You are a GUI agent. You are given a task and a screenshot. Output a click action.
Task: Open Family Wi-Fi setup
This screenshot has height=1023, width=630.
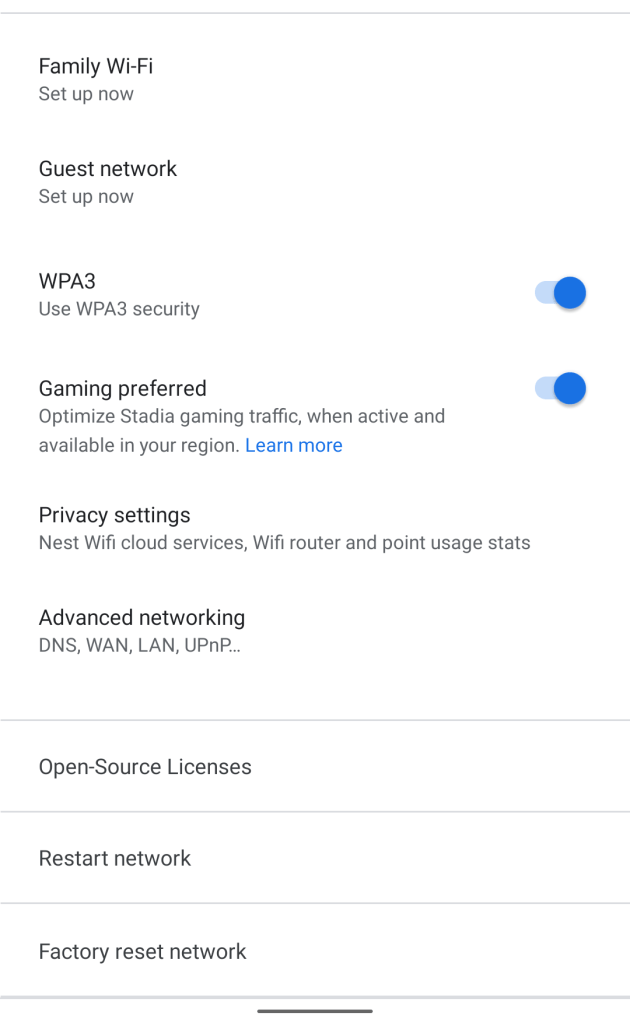pyautogui.click(x=96, y=79)
